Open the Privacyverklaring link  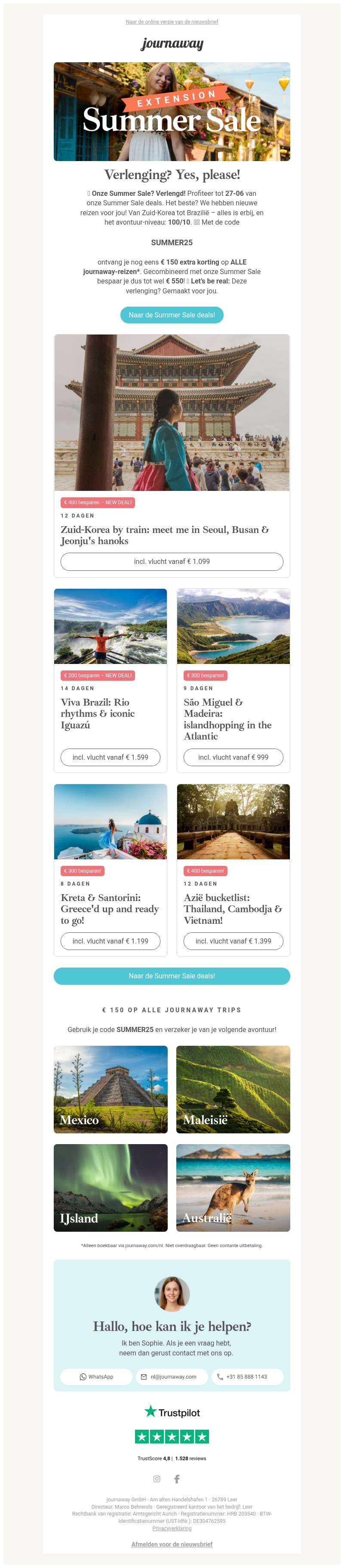point(172,1528)
